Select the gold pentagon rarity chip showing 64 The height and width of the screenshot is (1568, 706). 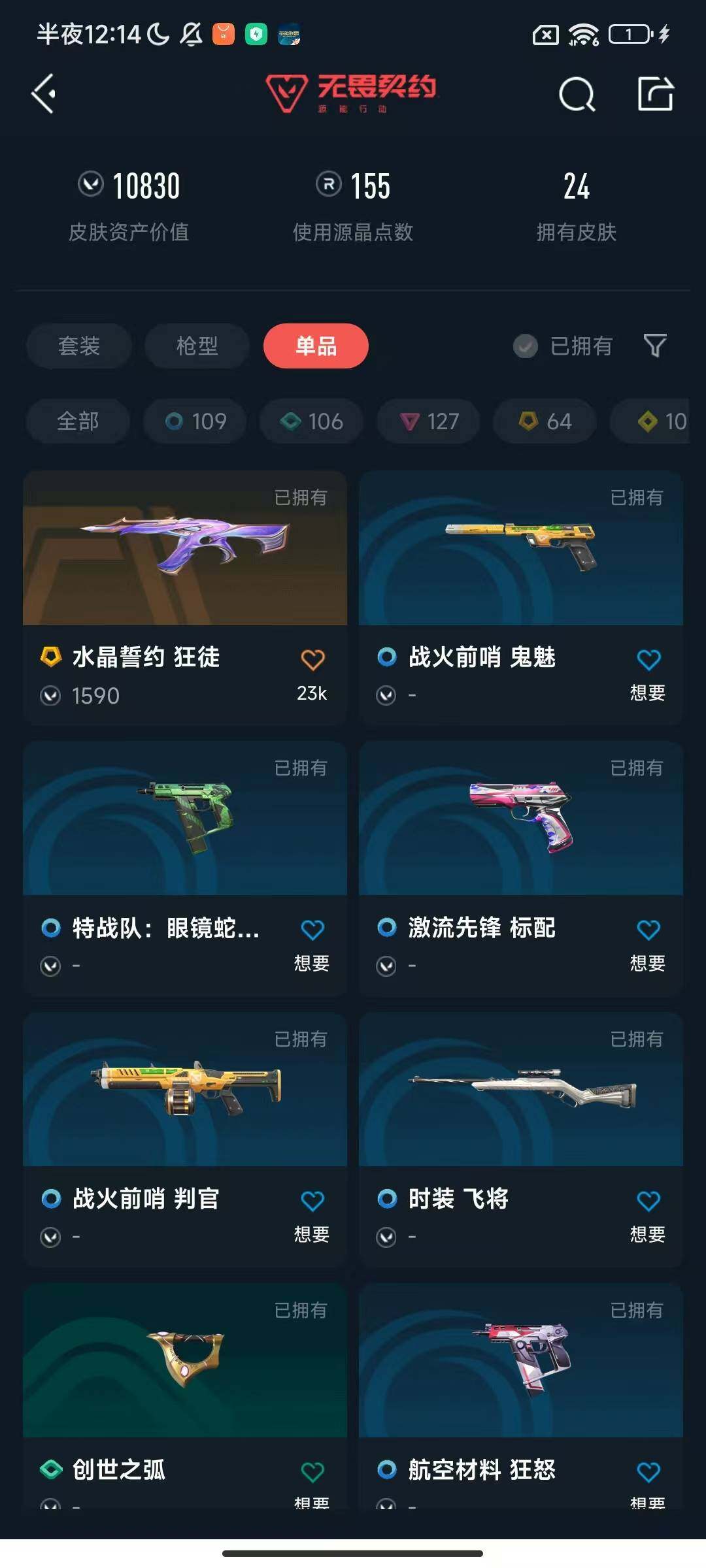pos(544,421)
